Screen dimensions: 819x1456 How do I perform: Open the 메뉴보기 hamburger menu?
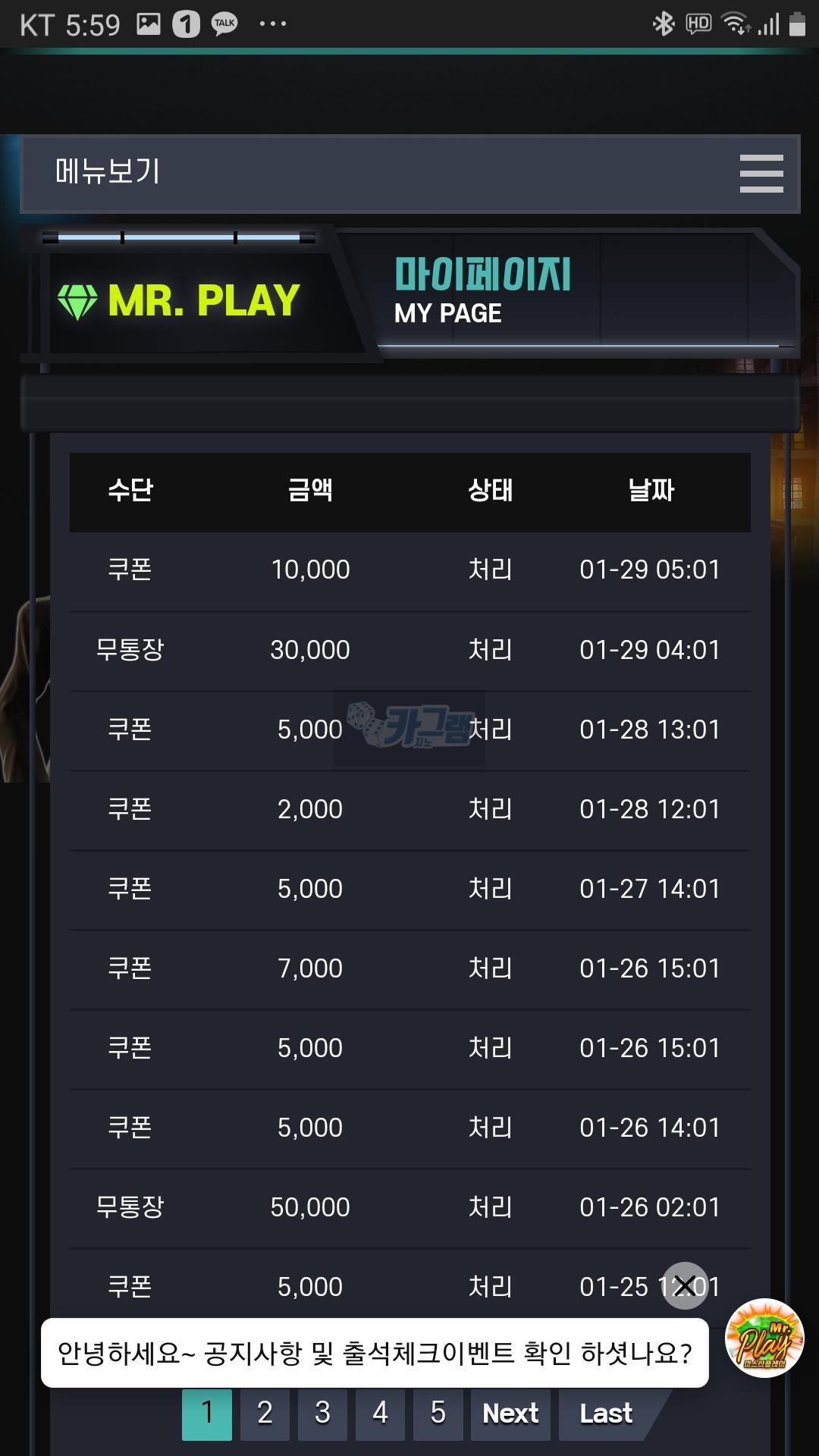(x=761, y=174)
